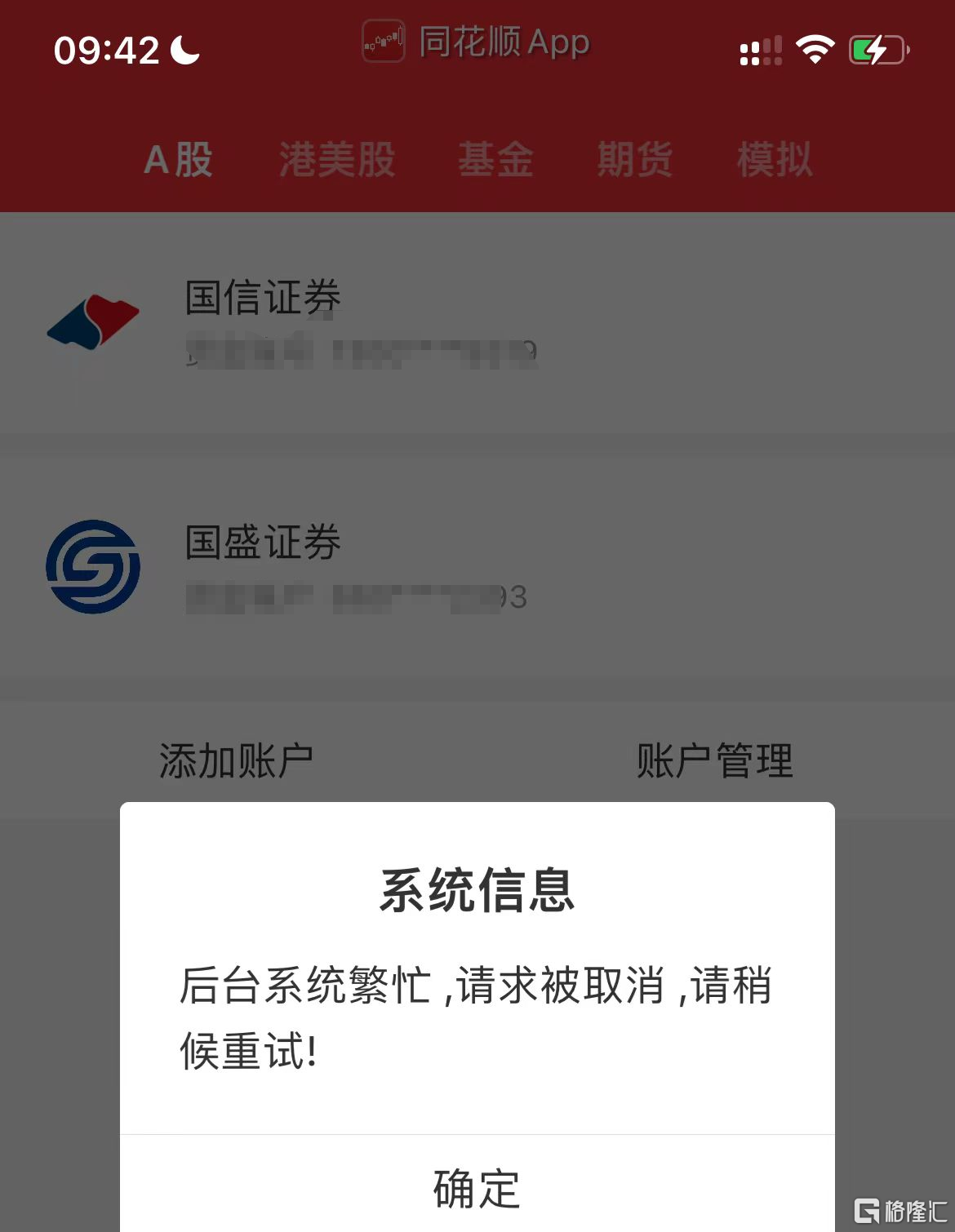The height and width of the screenshot is (1232, 955).
Task: Open 账户管理 account management
Action: (x=714, y=760)
